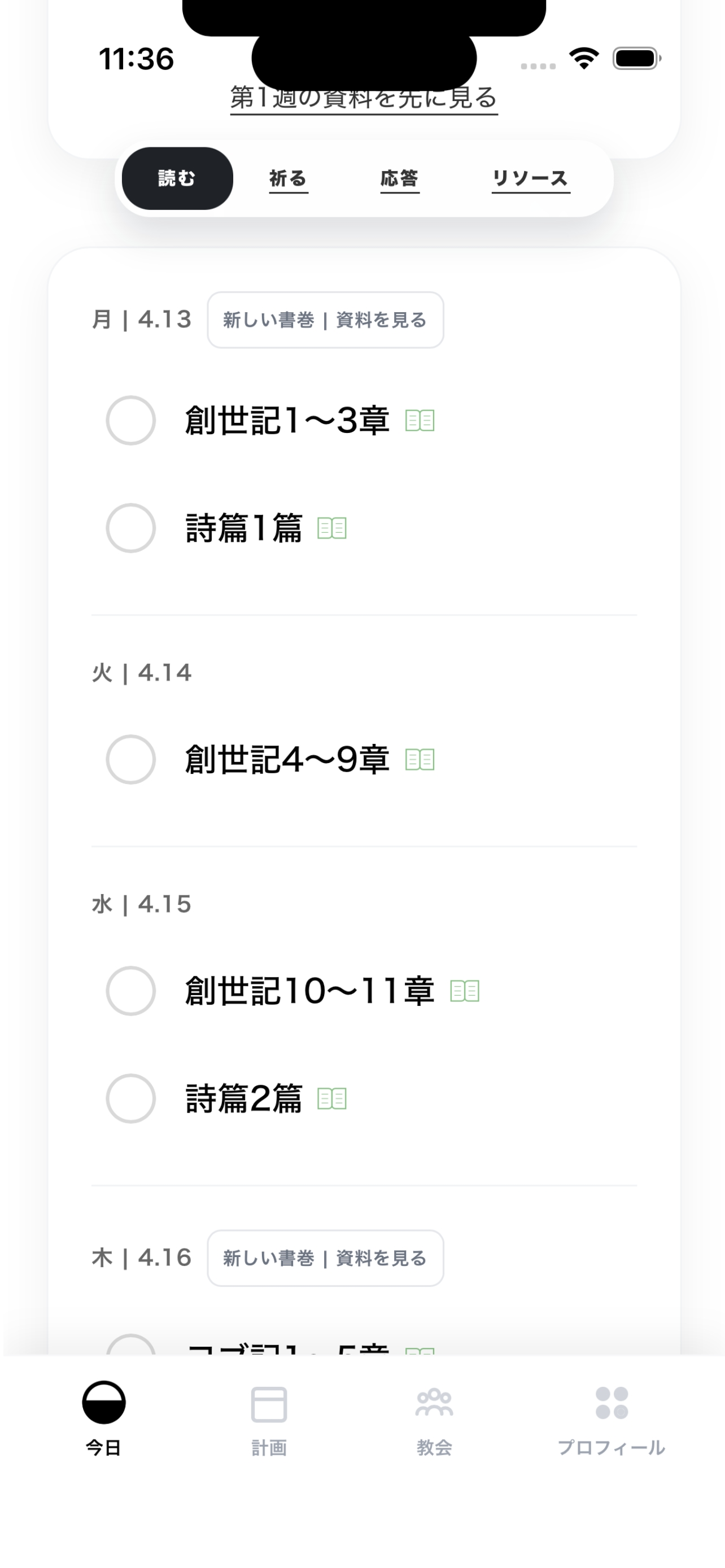Screen dimensions: 725x1568
Task: Check off 創世記1〜3章 reading
Action: (x=130, y=420)
